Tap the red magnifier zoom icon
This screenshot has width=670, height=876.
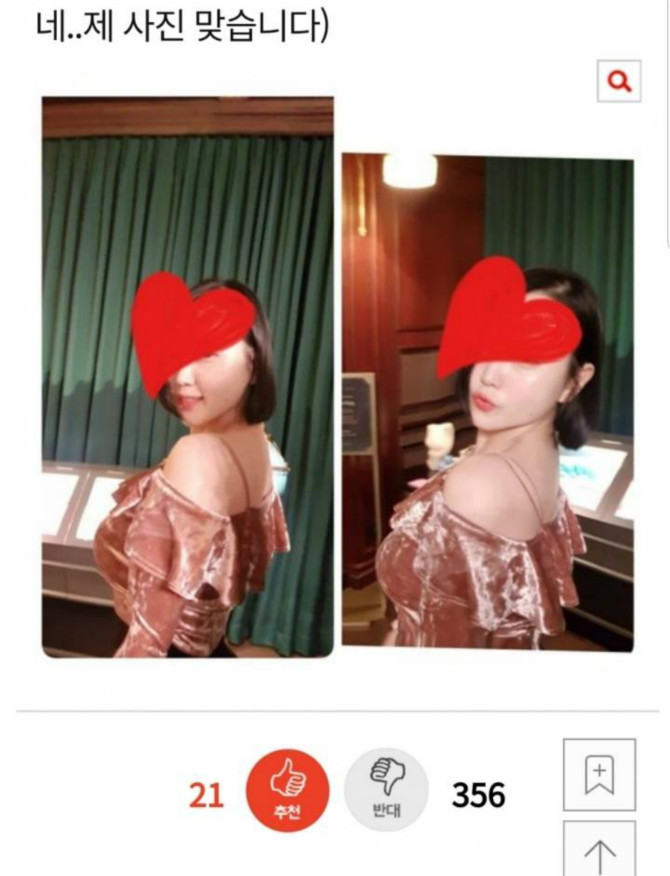tap(619, 81)
